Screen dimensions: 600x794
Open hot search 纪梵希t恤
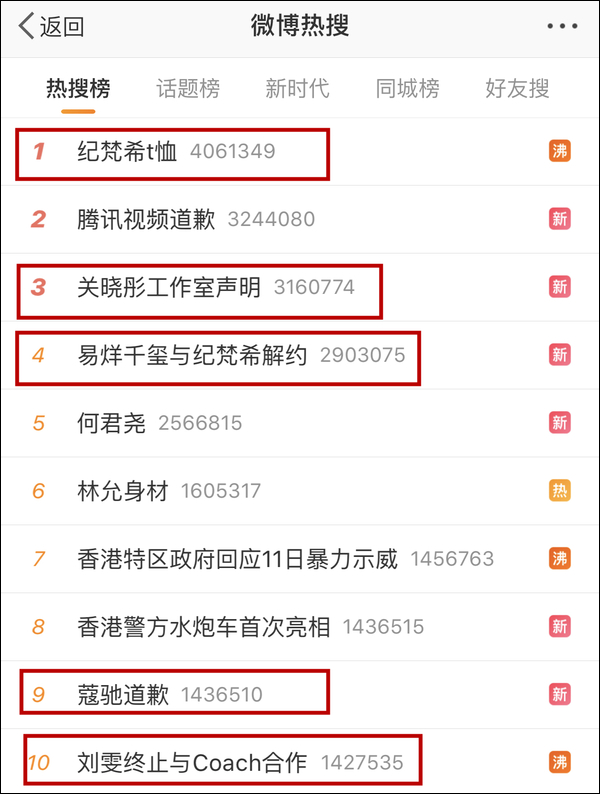(x=127, y=152)
